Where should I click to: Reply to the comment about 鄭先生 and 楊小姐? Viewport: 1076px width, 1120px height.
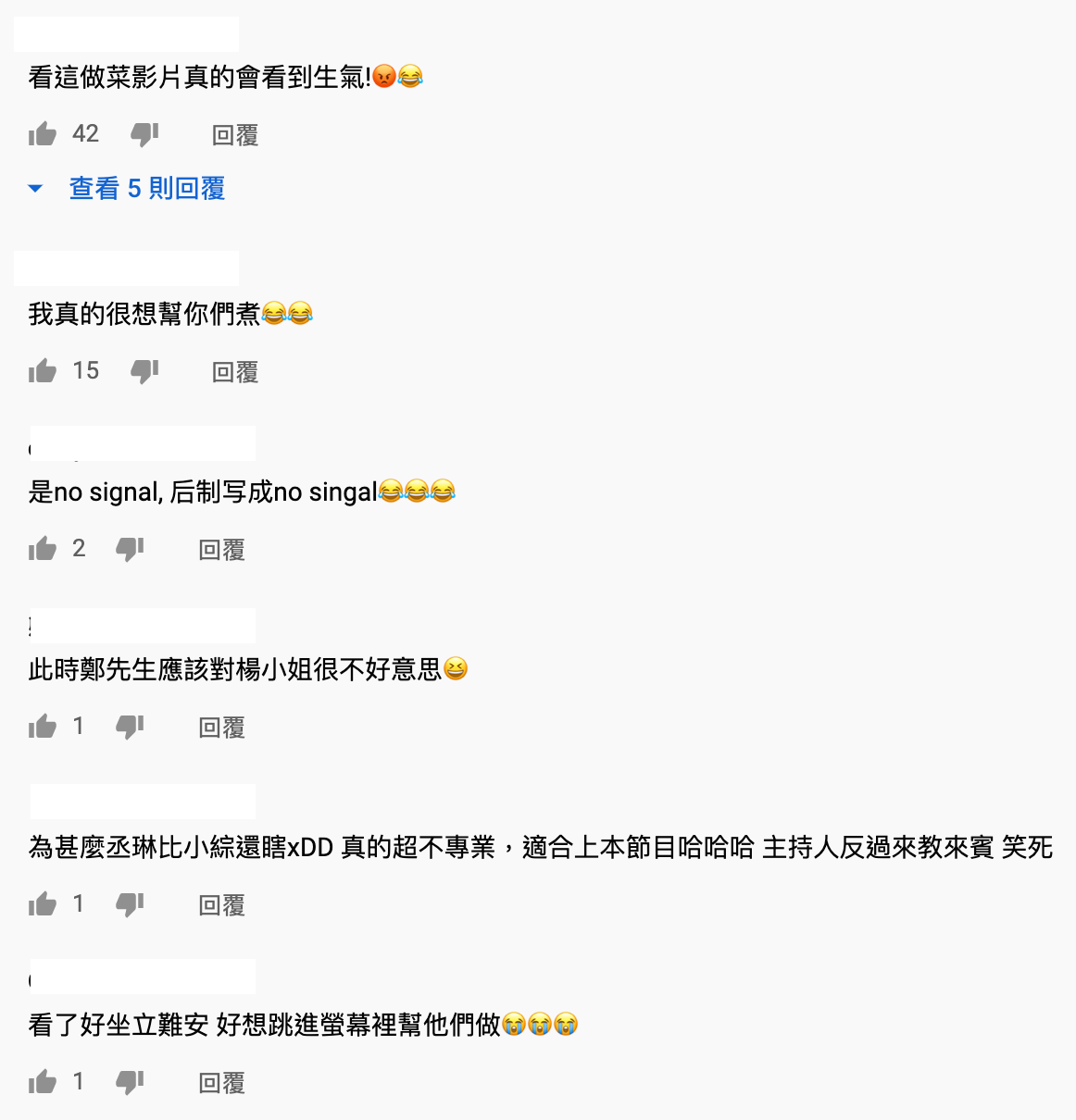[x=222, y=728]
